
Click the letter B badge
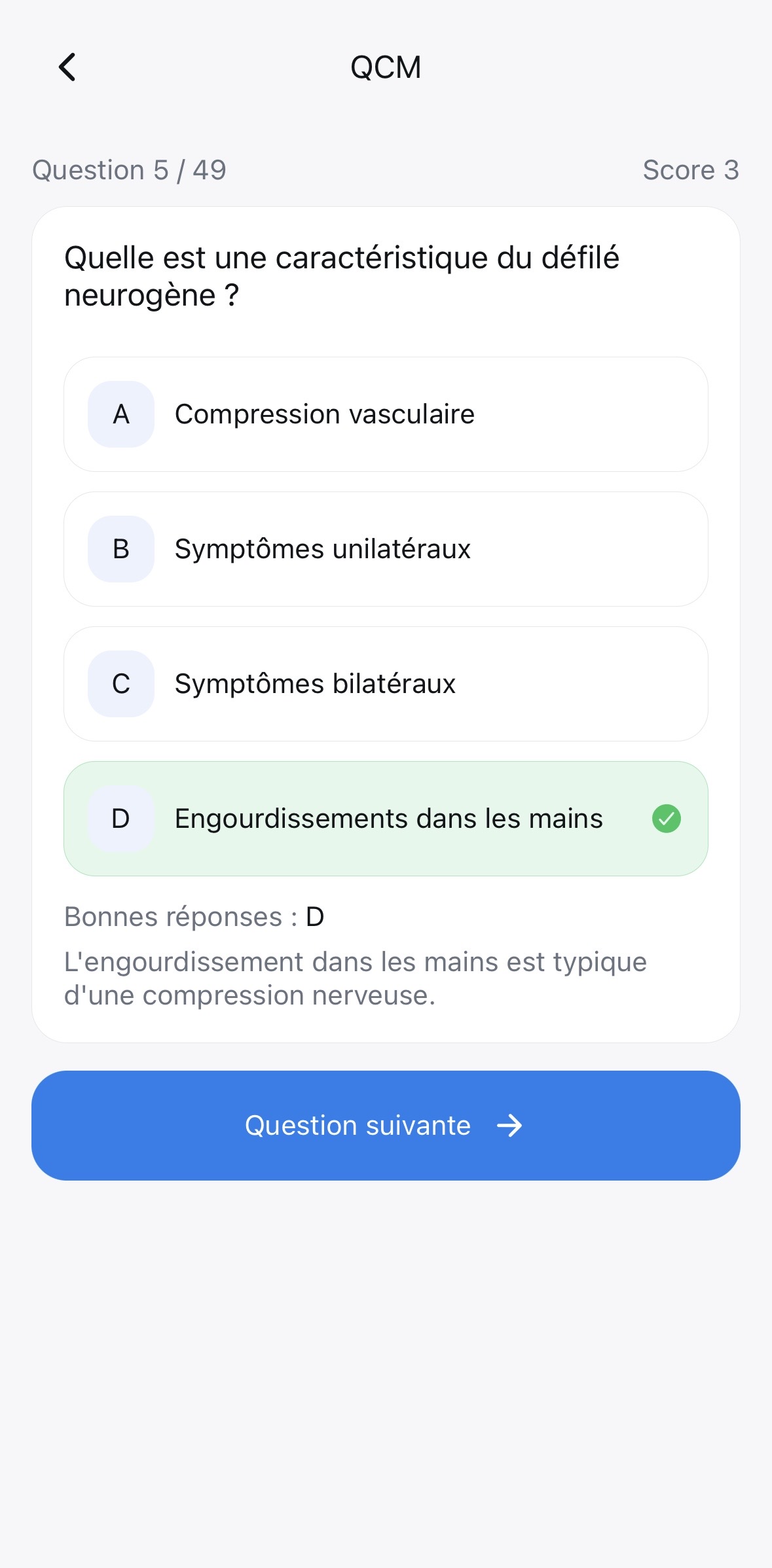click(120, 549)
